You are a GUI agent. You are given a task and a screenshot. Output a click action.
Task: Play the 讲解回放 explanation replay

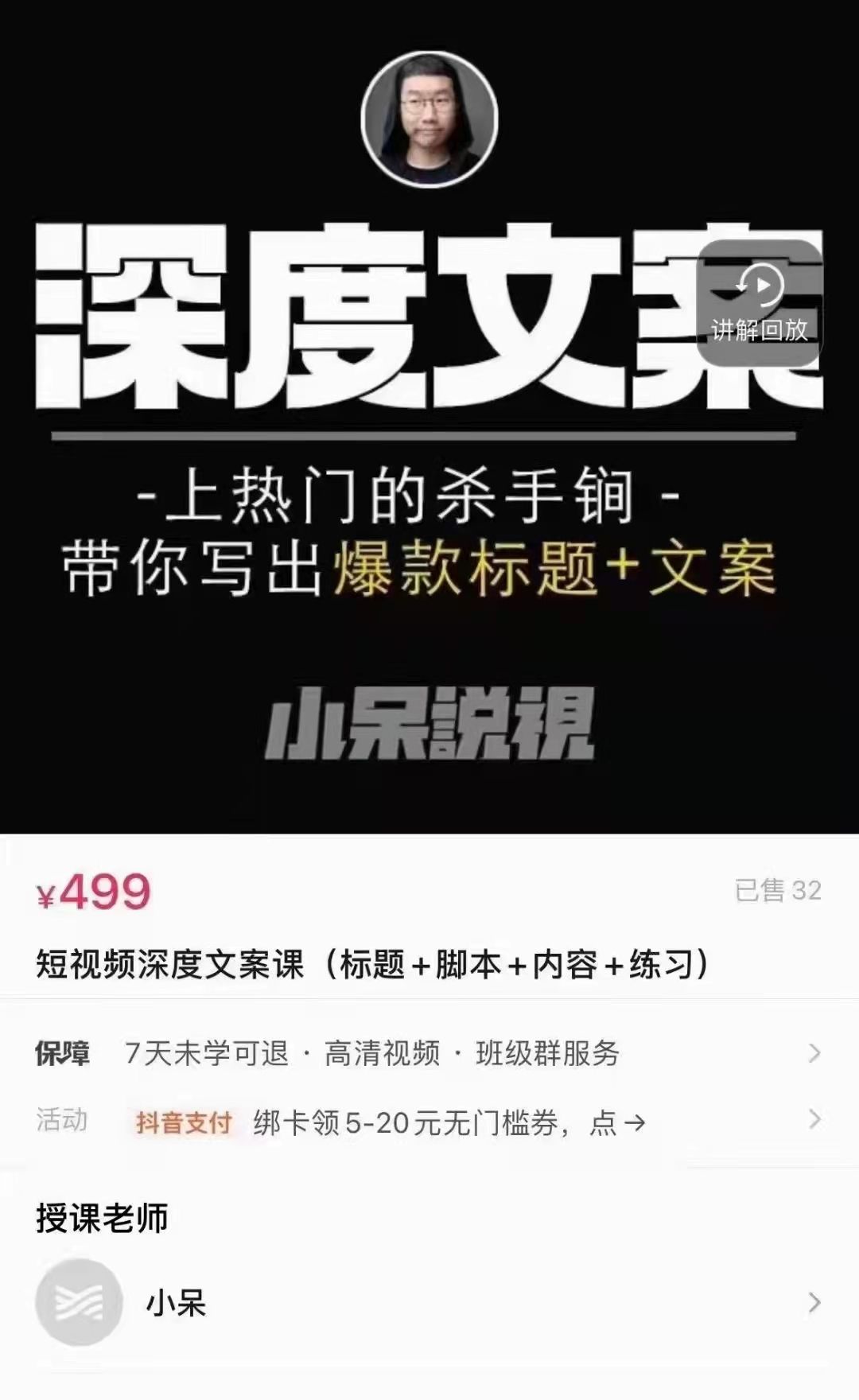click(x=759, y=302)
